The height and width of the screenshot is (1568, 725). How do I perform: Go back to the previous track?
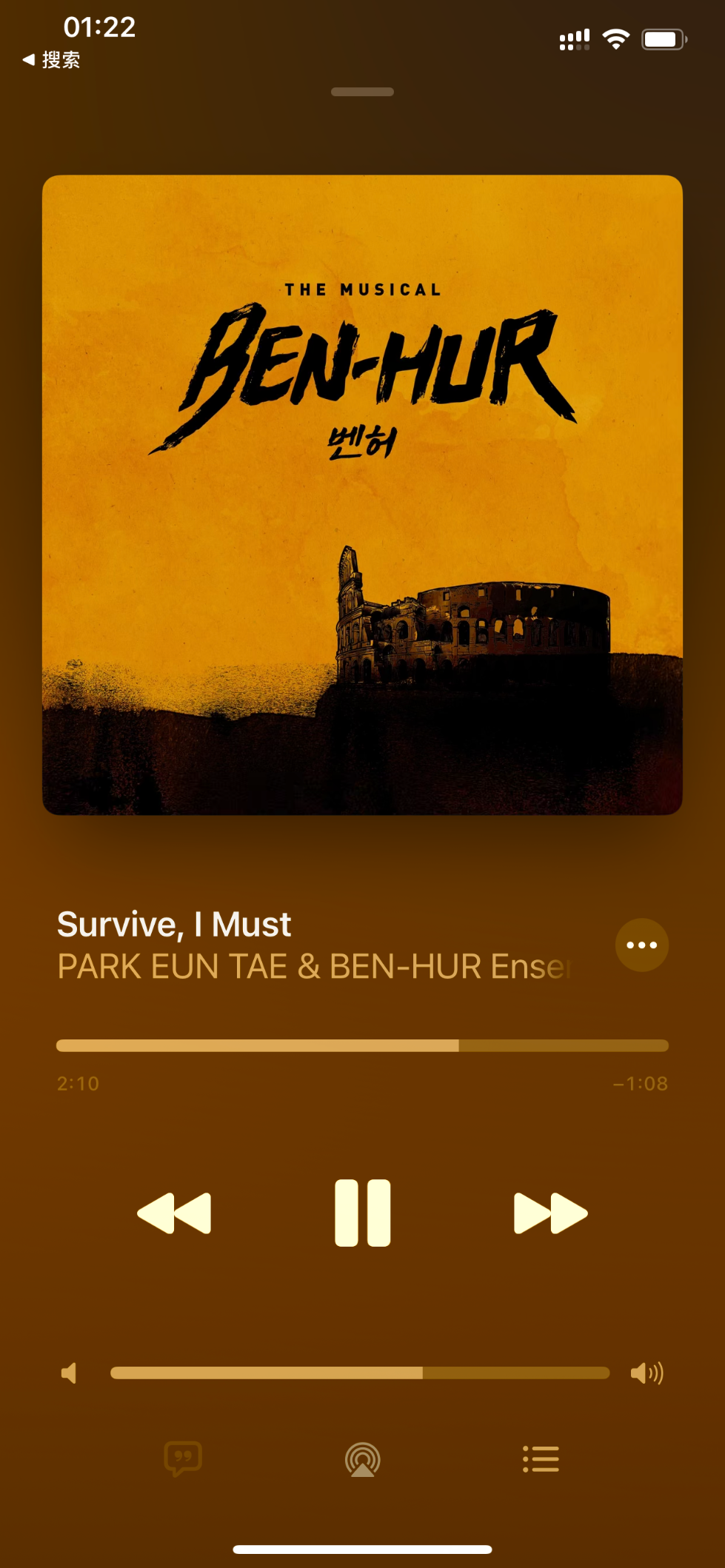tap(175, 1213)
